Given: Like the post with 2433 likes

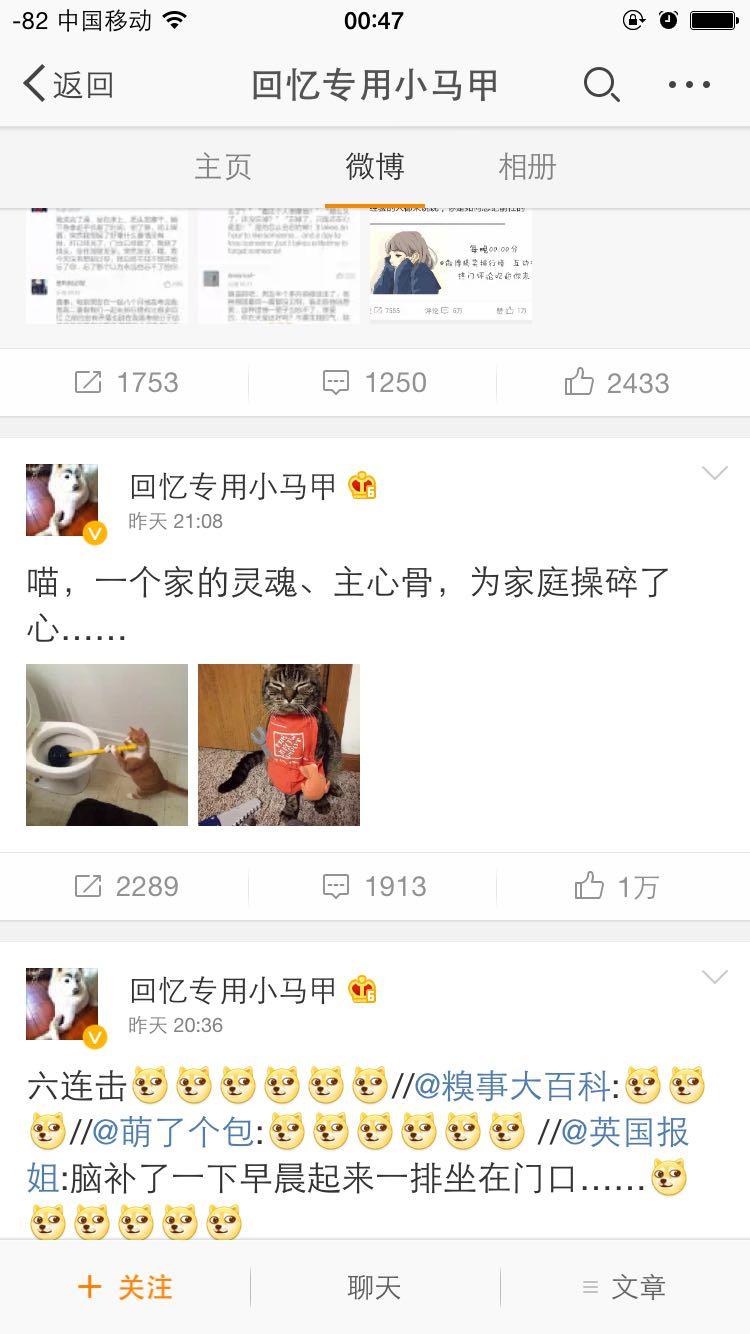Looking at the screenshot, I should (617, 382).
